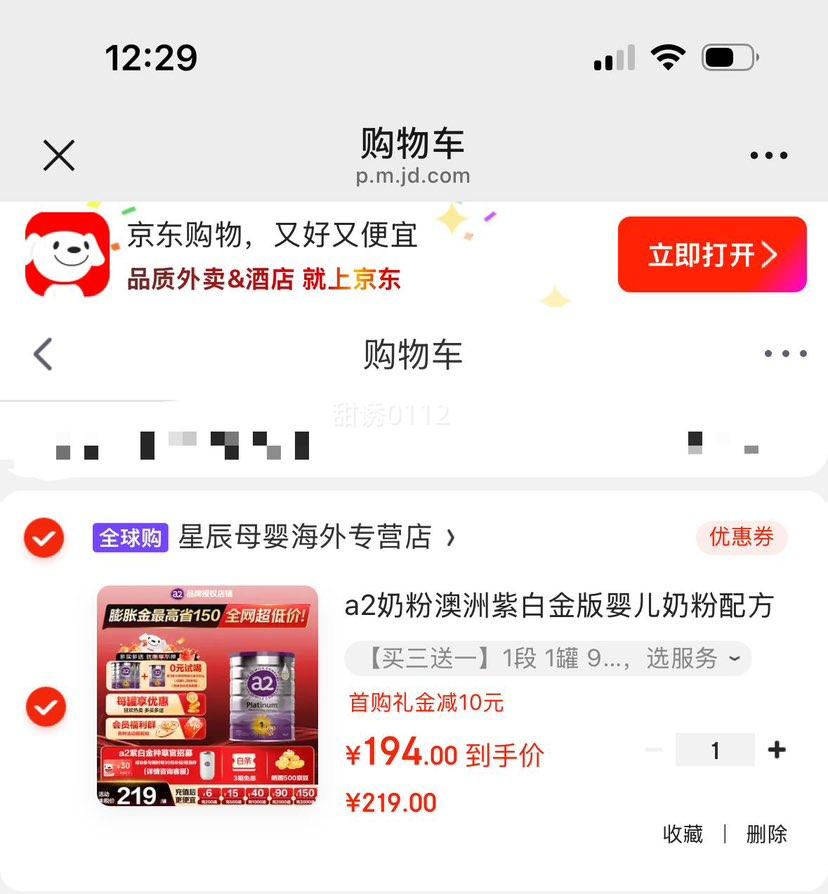This screenshot has height=894, width=828.
Task: Tap the back chevron above 购物车
Action: tap(42, 354)
